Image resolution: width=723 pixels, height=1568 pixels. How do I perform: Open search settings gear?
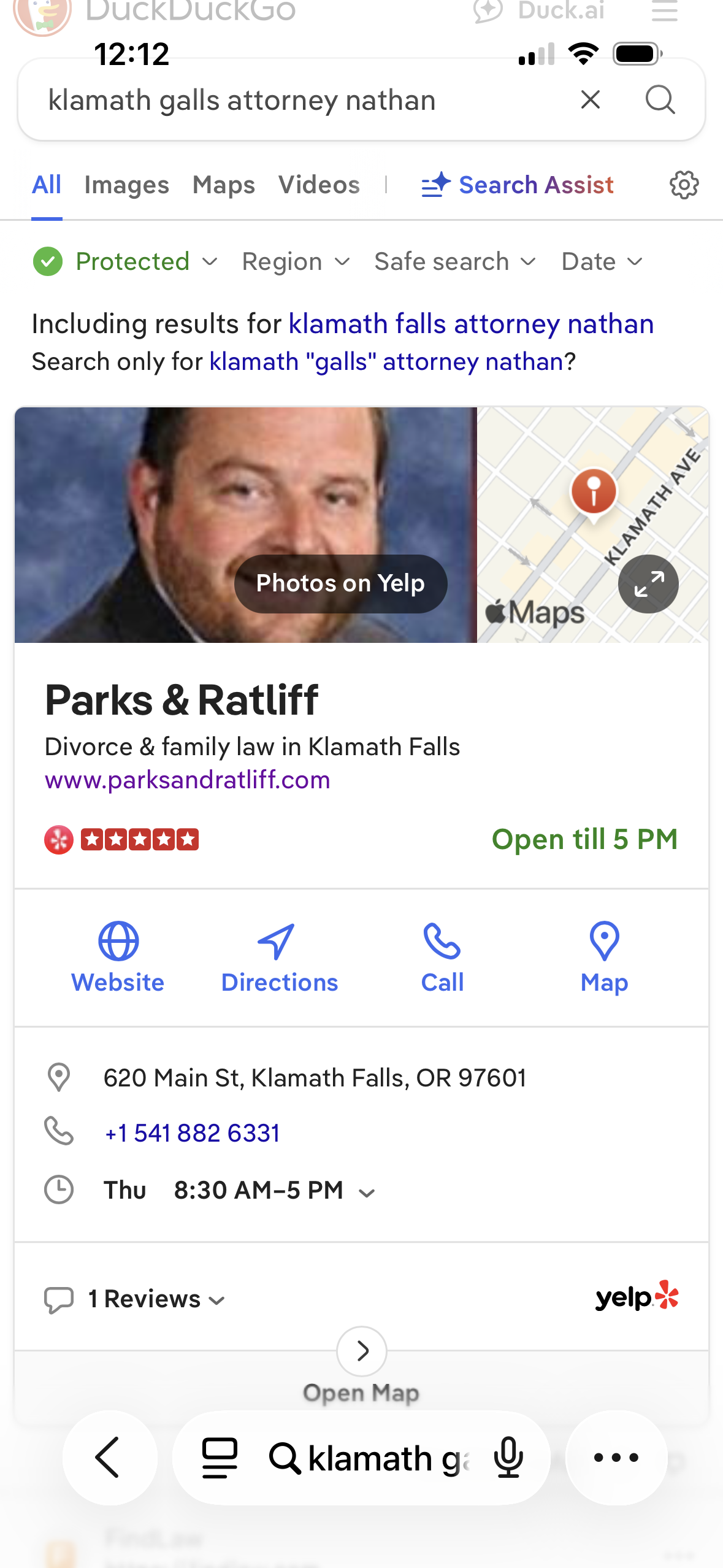[684, 185]
